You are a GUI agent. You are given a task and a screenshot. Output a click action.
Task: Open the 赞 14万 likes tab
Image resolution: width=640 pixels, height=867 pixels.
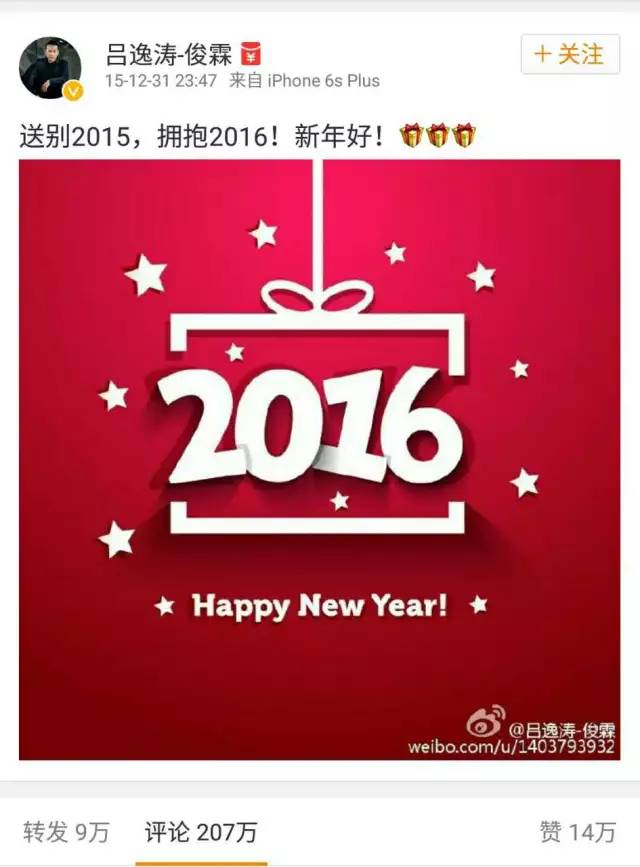(x=578, y=830)
